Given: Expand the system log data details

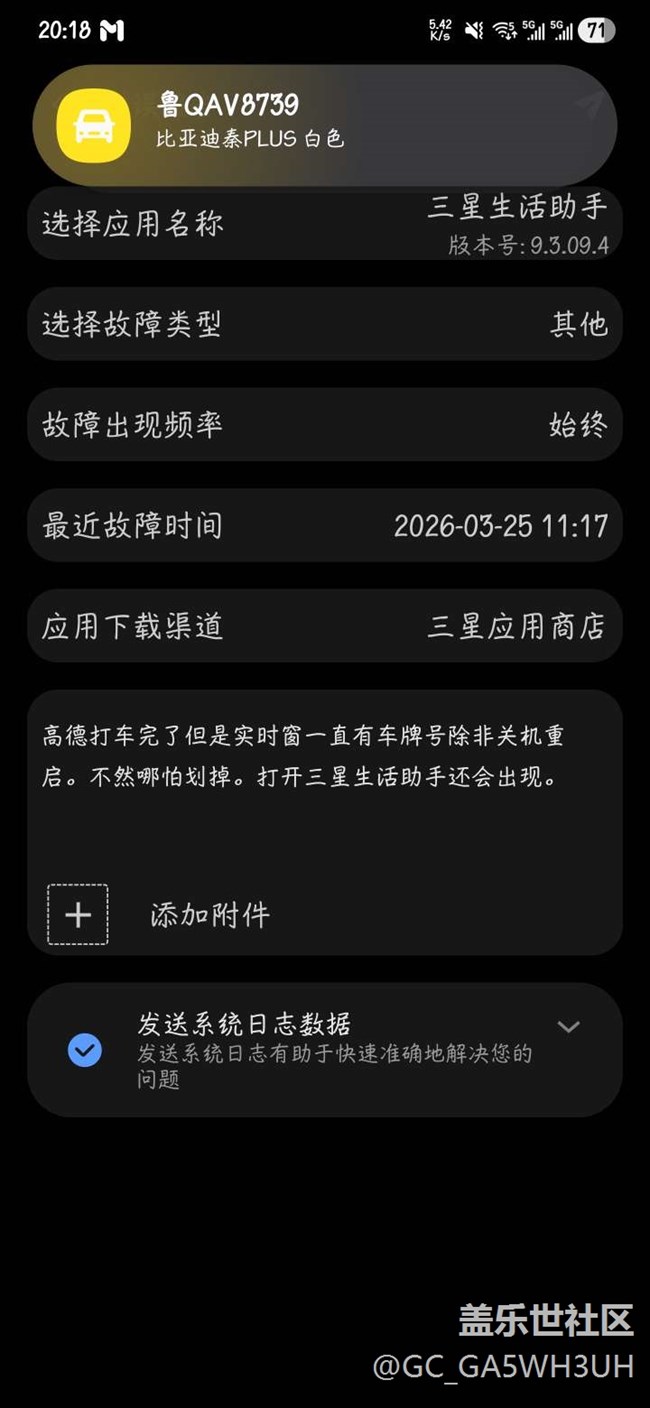Looking at the screenshot, I should click(x=568, y=1026).
